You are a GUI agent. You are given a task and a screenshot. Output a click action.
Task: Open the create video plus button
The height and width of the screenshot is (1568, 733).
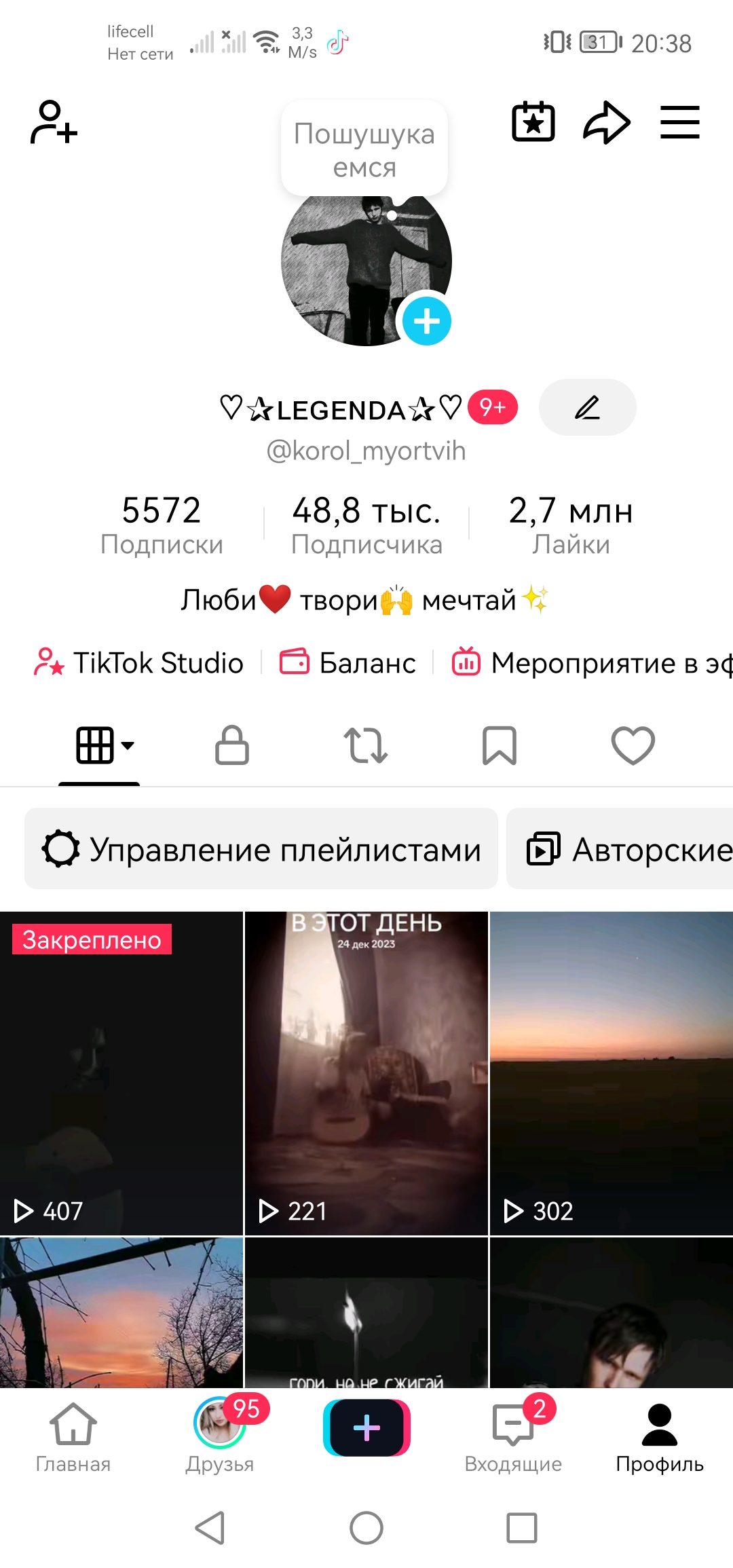coord(366,1427)
